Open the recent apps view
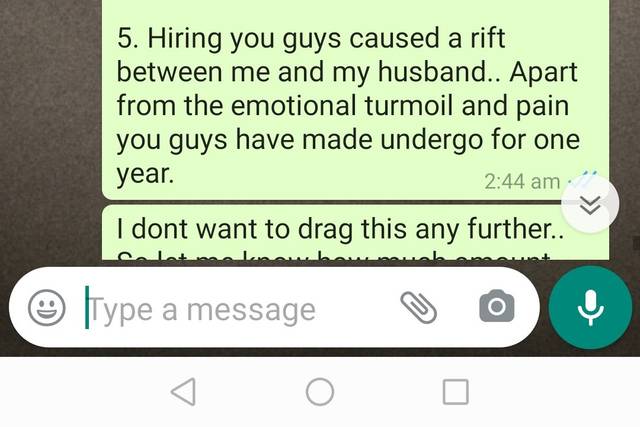 456,392
